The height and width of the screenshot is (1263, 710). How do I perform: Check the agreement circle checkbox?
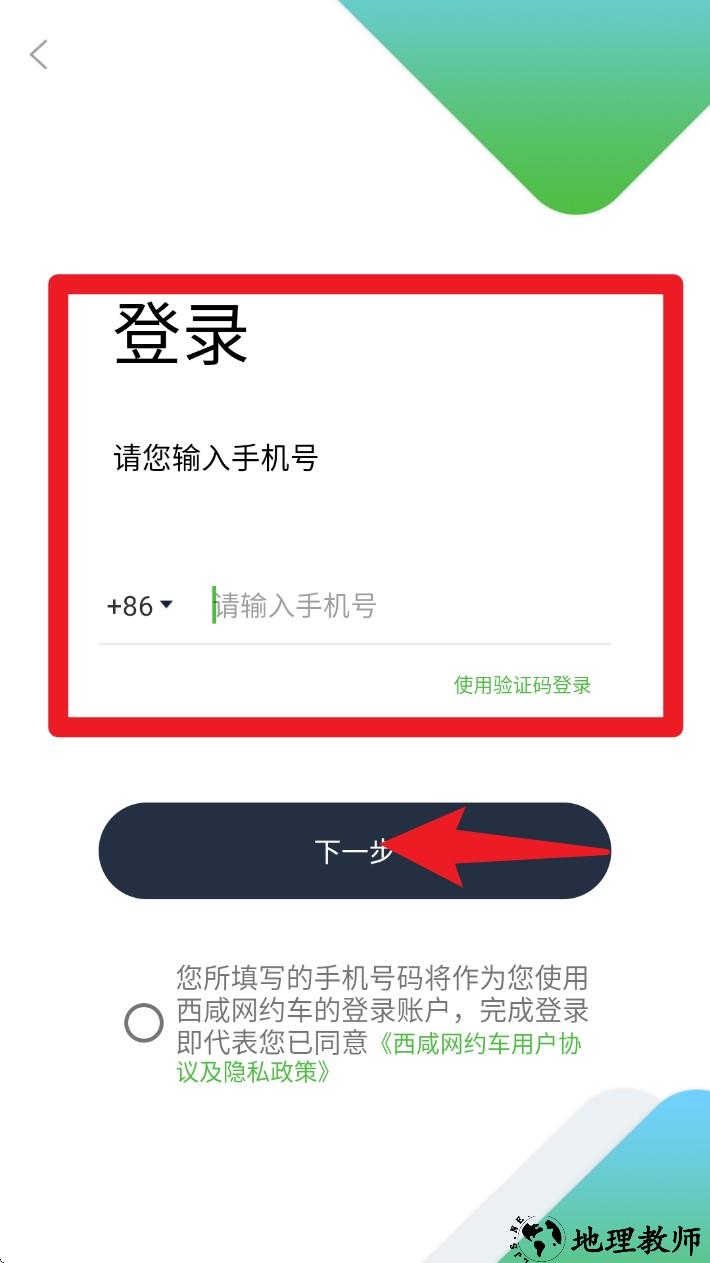(144, 1023)
